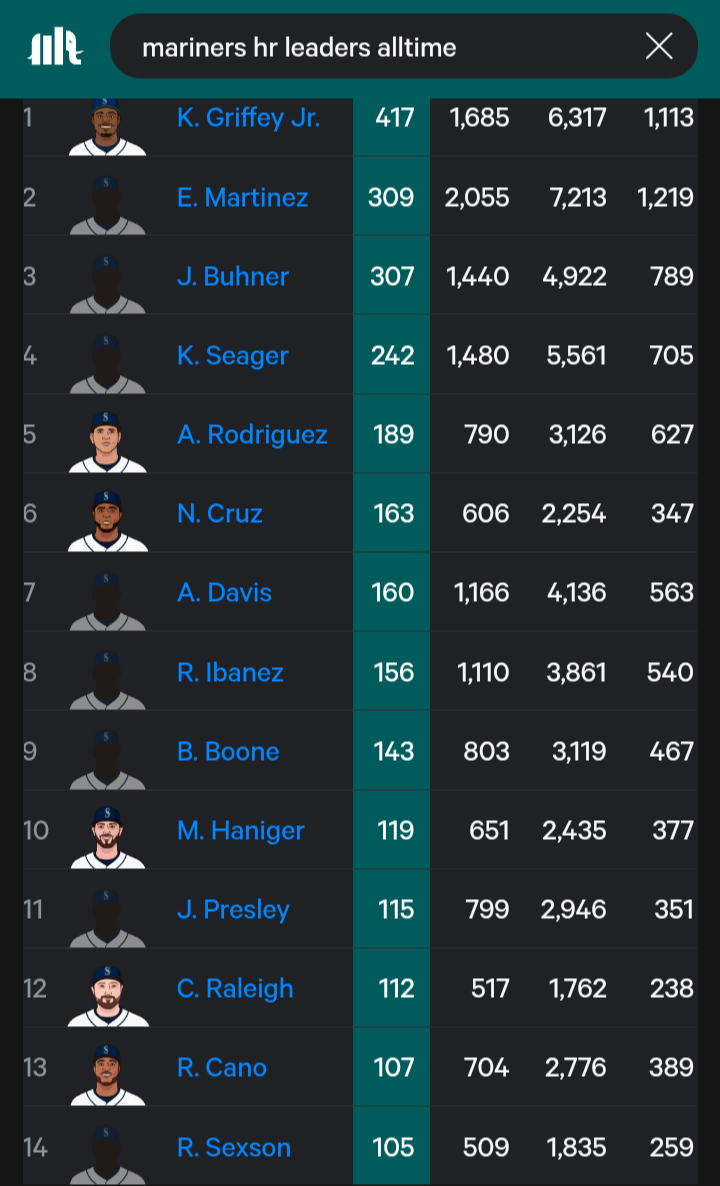Open K. Griffey Jr. player page
Screen dimensions: 720x1186
(249, 119)
